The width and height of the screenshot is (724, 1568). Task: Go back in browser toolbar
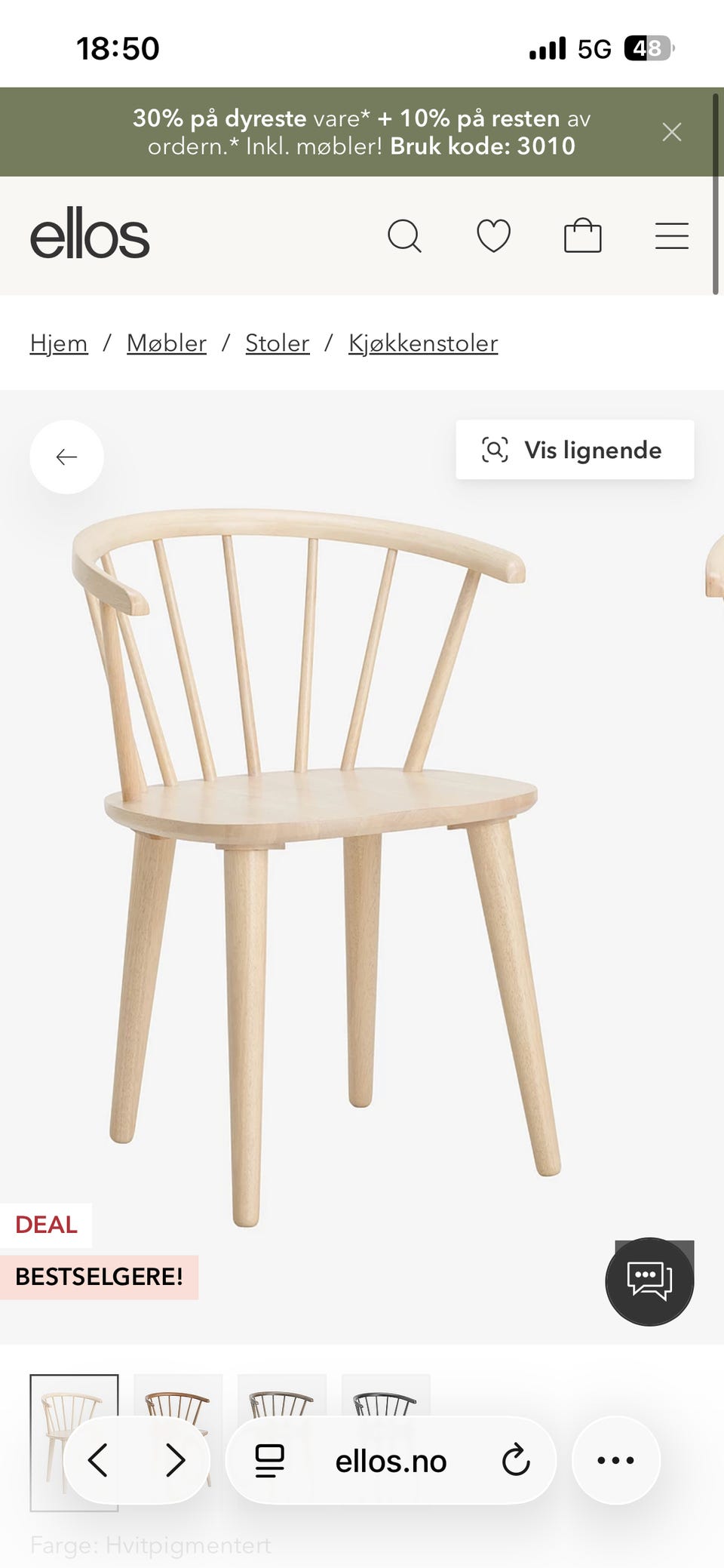98,1460
